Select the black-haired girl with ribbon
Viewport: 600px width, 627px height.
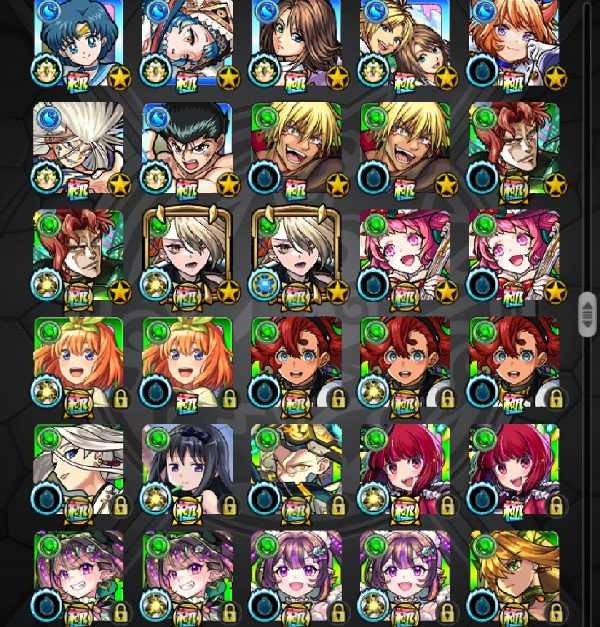(187, 468)
